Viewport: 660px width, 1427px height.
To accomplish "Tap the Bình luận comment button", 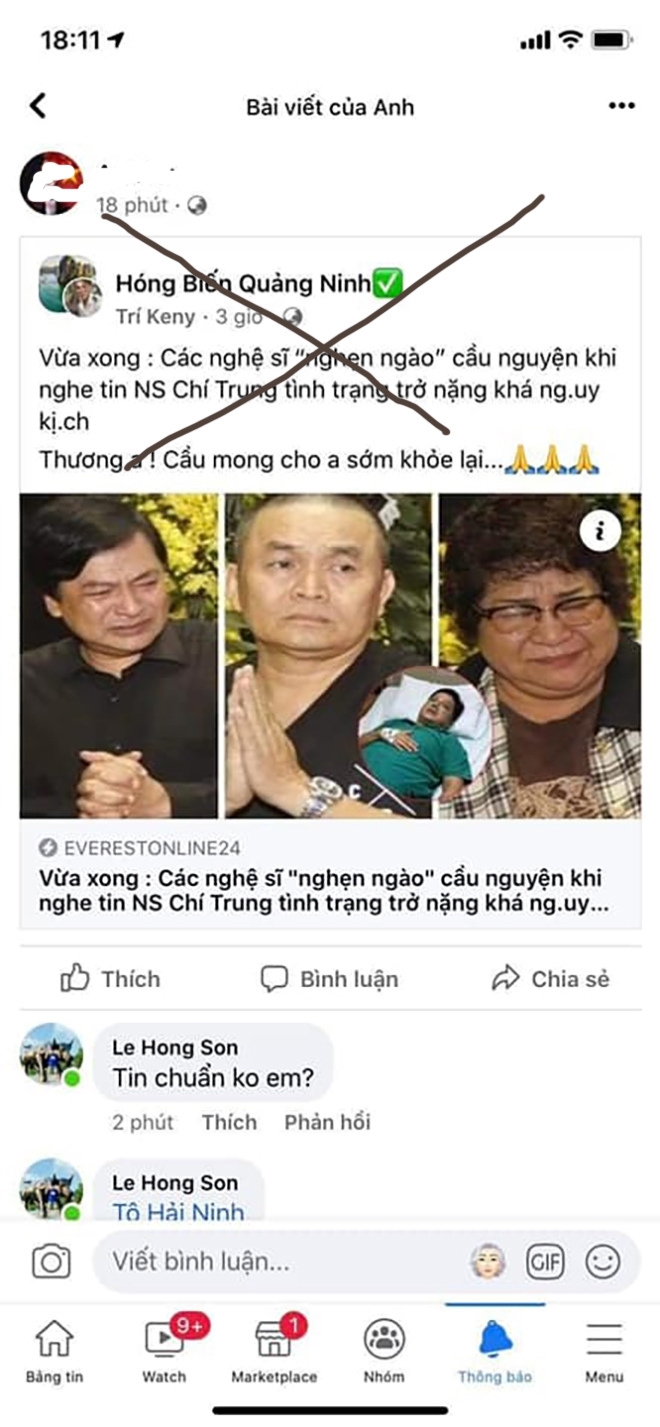I will tap(329, 979).
